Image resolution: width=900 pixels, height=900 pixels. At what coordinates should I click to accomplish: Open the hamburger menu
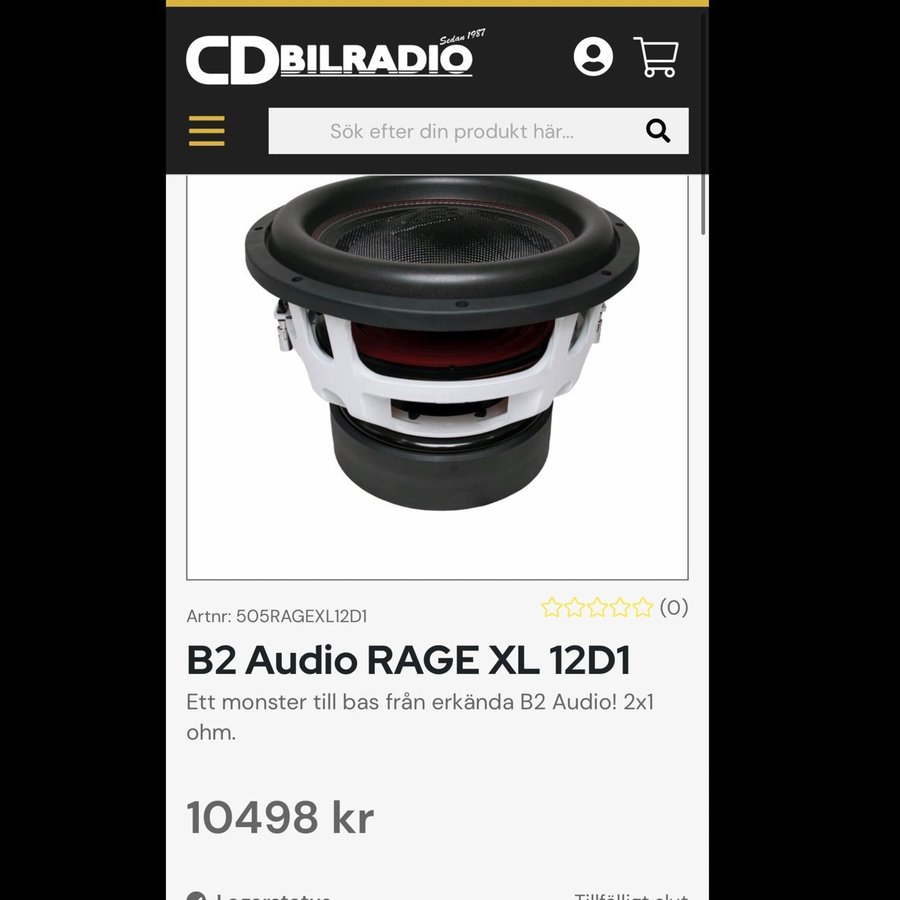click(207, 131)
